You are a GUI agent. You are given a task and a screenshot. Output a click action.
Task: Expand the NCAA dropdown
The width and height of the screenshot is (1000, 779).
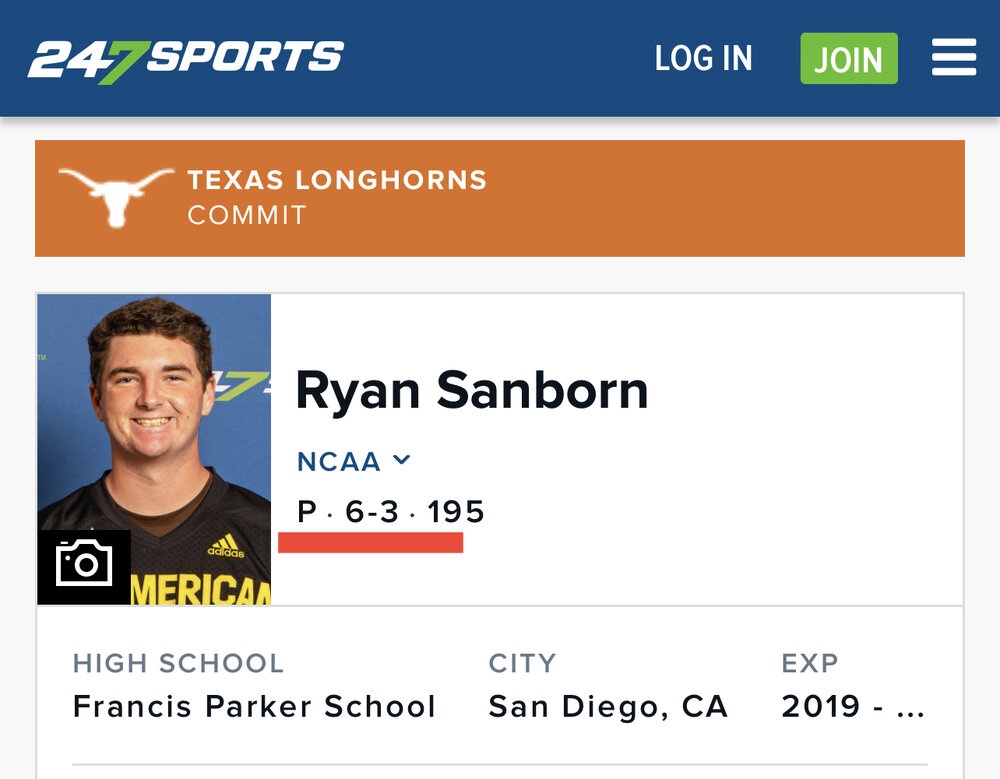click(x=354, y=461)
